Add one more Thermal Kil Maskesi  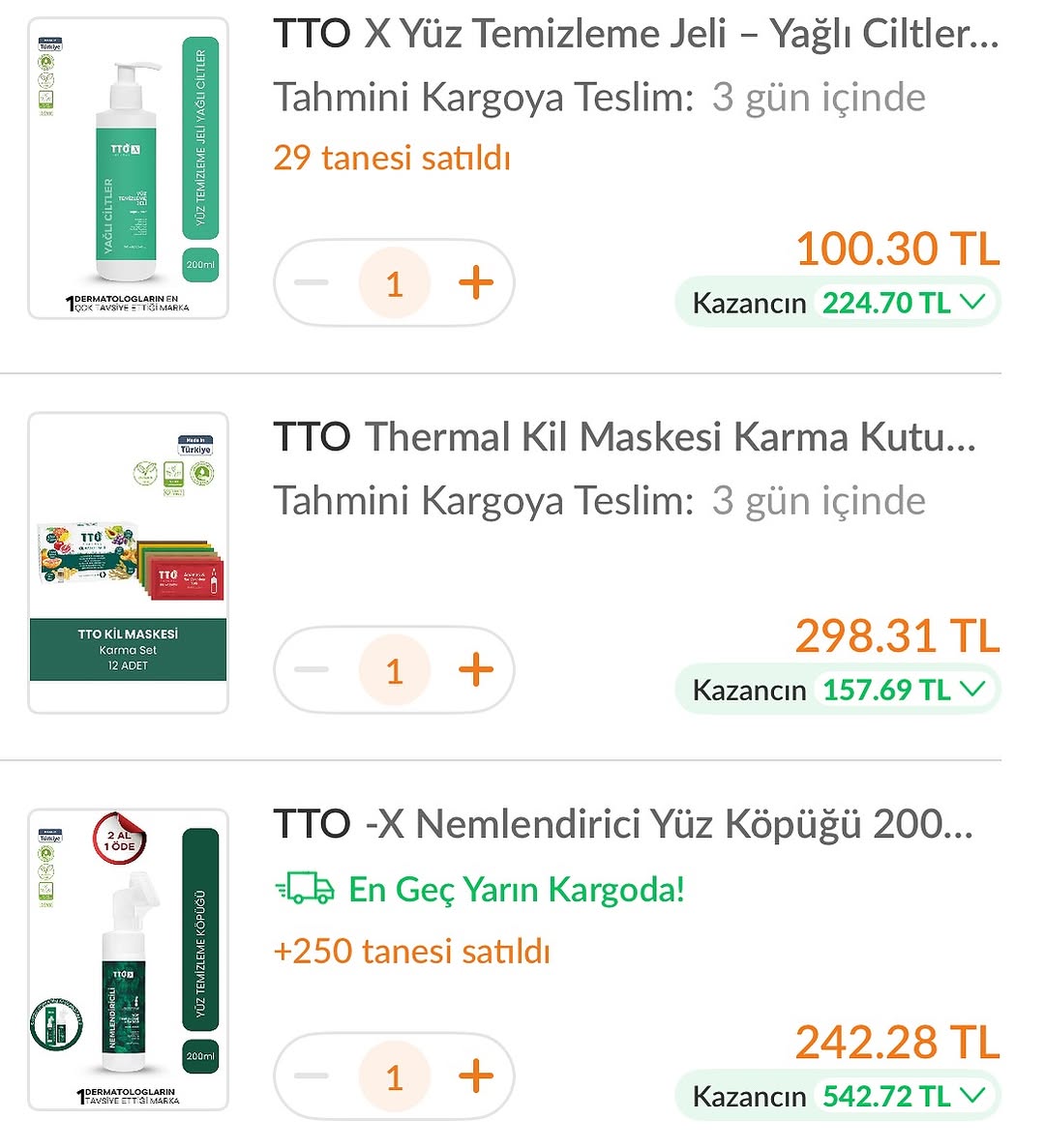475,670
